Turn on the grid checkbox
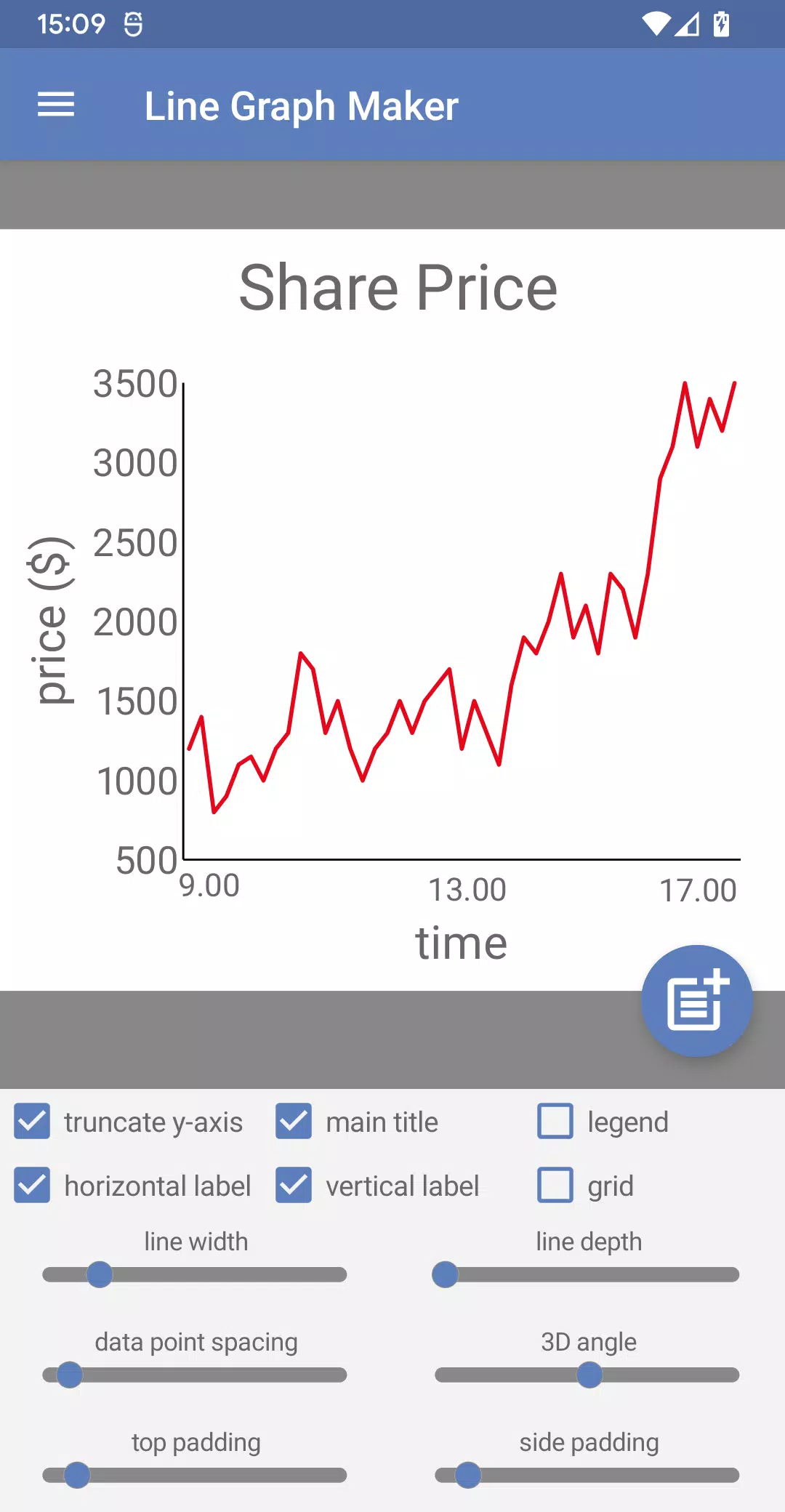This screenshot has height=1512, width=785. coord(555,1186)
